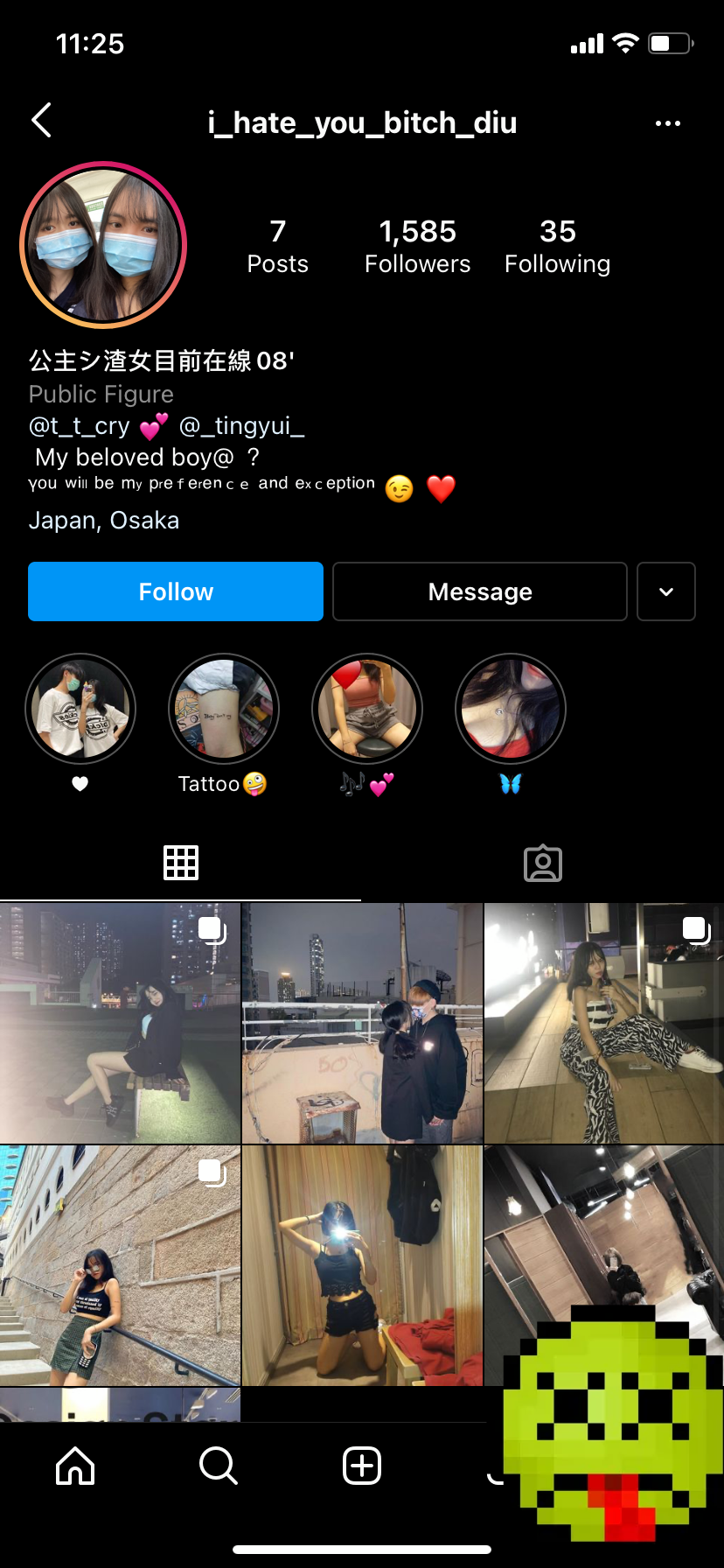View the profile picture story

tap(103, 245)
